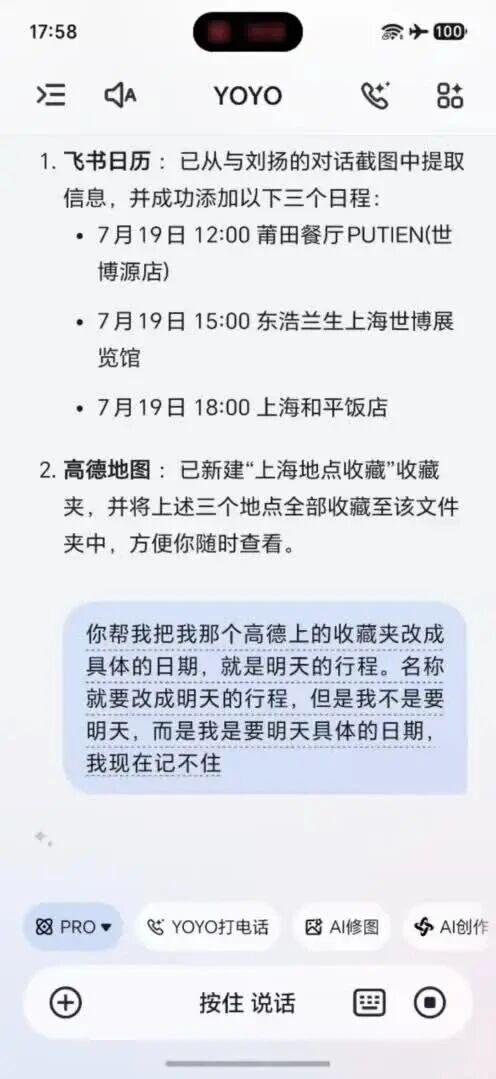Select the AI修图 chip
The image size is (496, 1079).
tap(342, 927)
